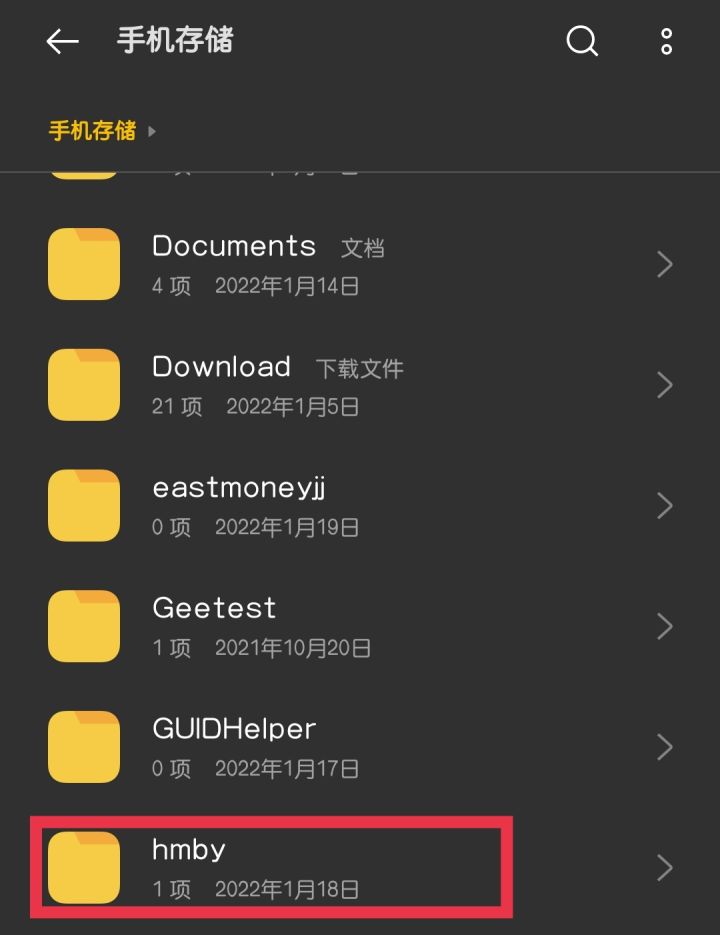The height and width of the screenshot is (935, 720).
Task: Open the folder labeled Download 下载文件
Action: [x=300, y=385]
